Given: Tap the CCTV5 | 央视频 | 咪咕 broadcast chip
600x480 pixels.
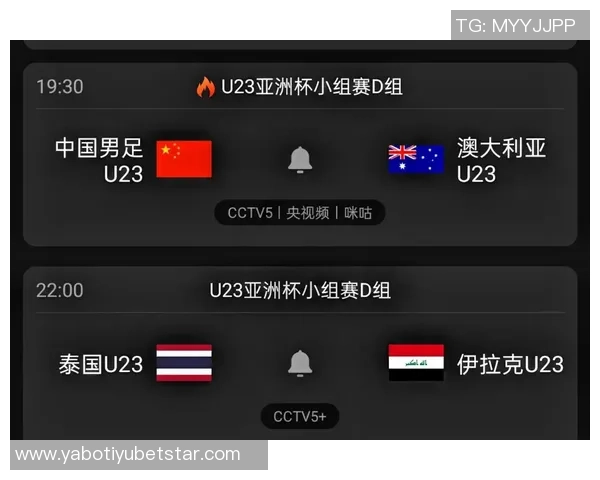Looking at the screenshot, I should [300, 212].
